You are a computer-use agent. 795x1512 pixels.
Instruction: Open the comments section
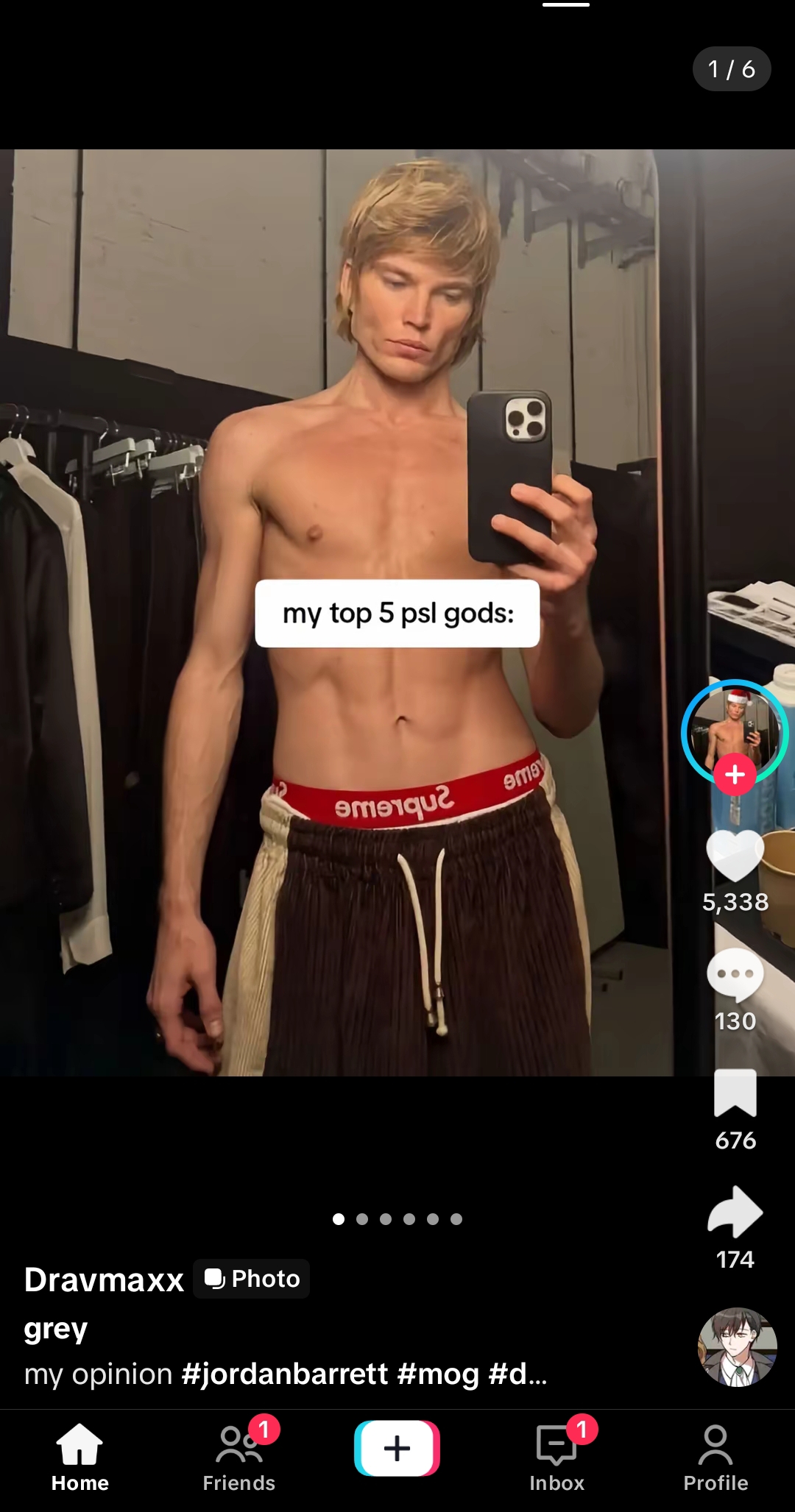(735, 974)
